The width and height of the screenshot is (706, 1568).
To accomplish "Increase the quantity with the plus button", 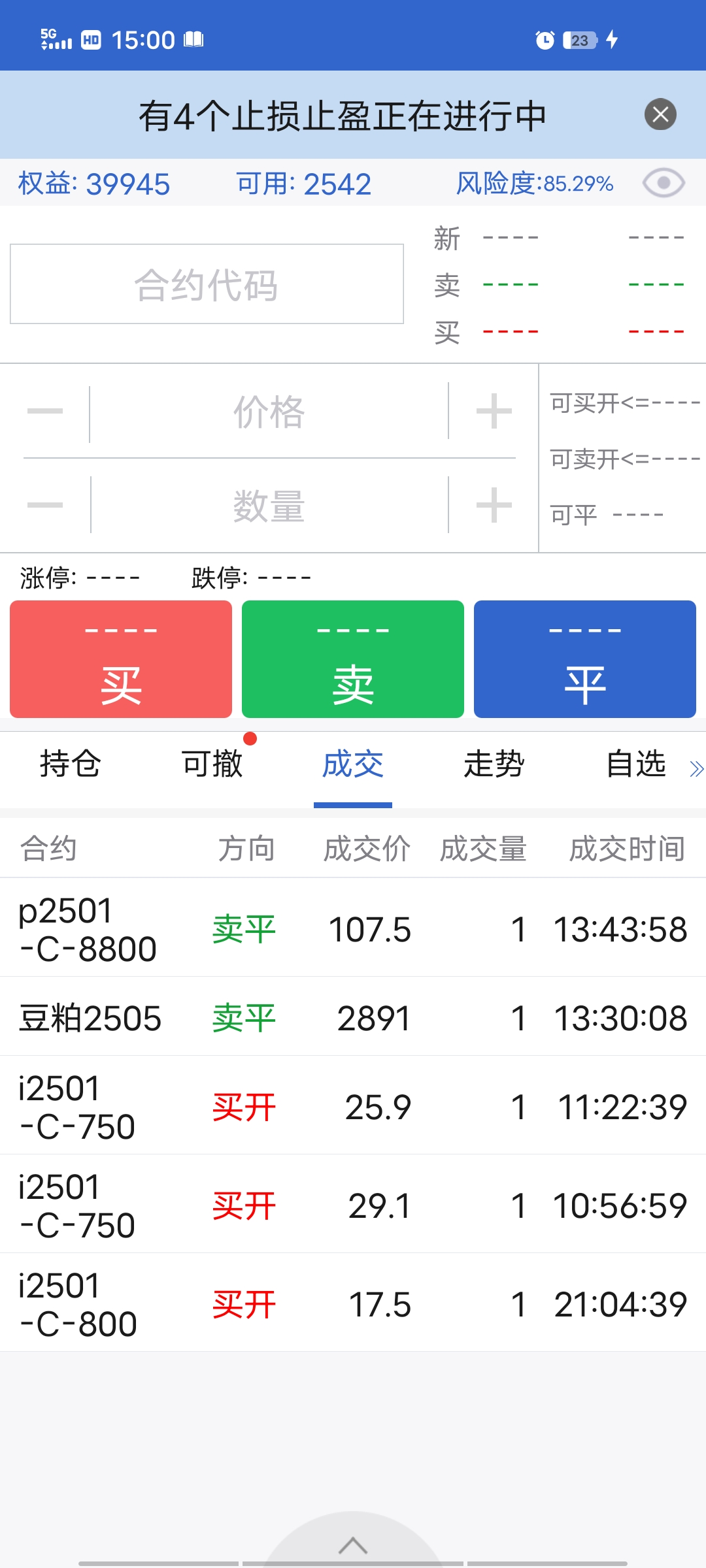I will [494, 505].
